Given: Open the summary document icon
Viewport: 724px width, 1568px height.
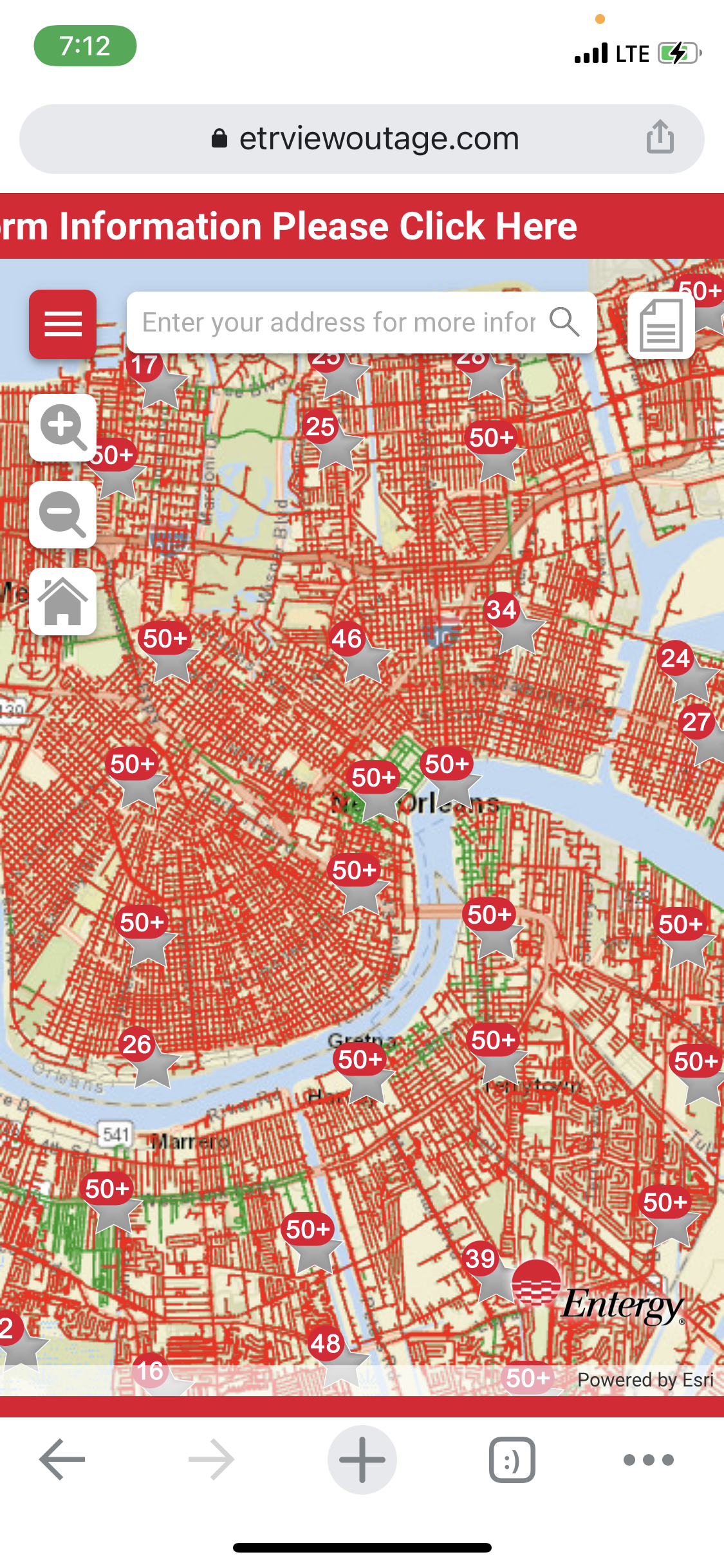Looking at the screenshot, I should pos(660,326).
